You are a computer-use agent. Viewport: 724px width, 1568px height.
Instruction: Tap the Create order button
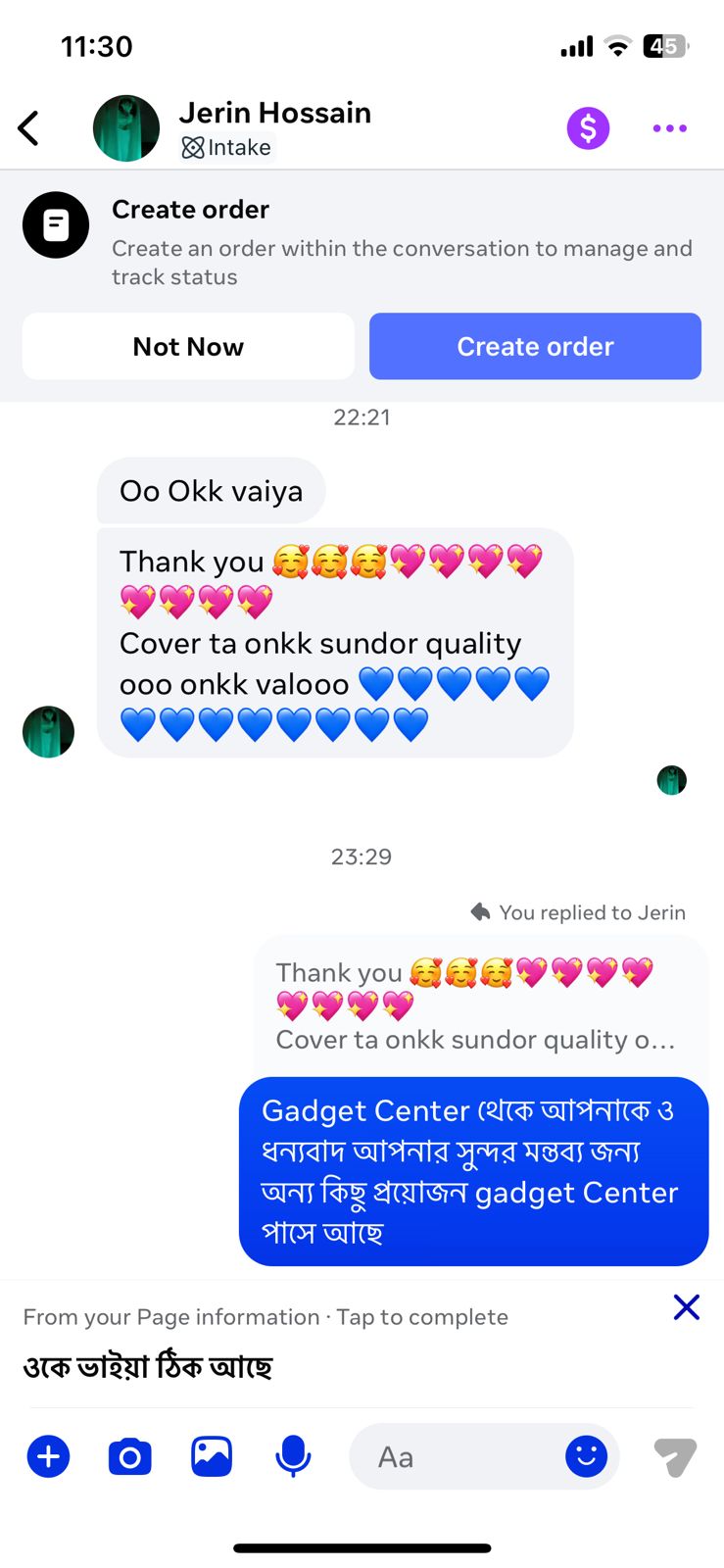click(x=535, y=346)
